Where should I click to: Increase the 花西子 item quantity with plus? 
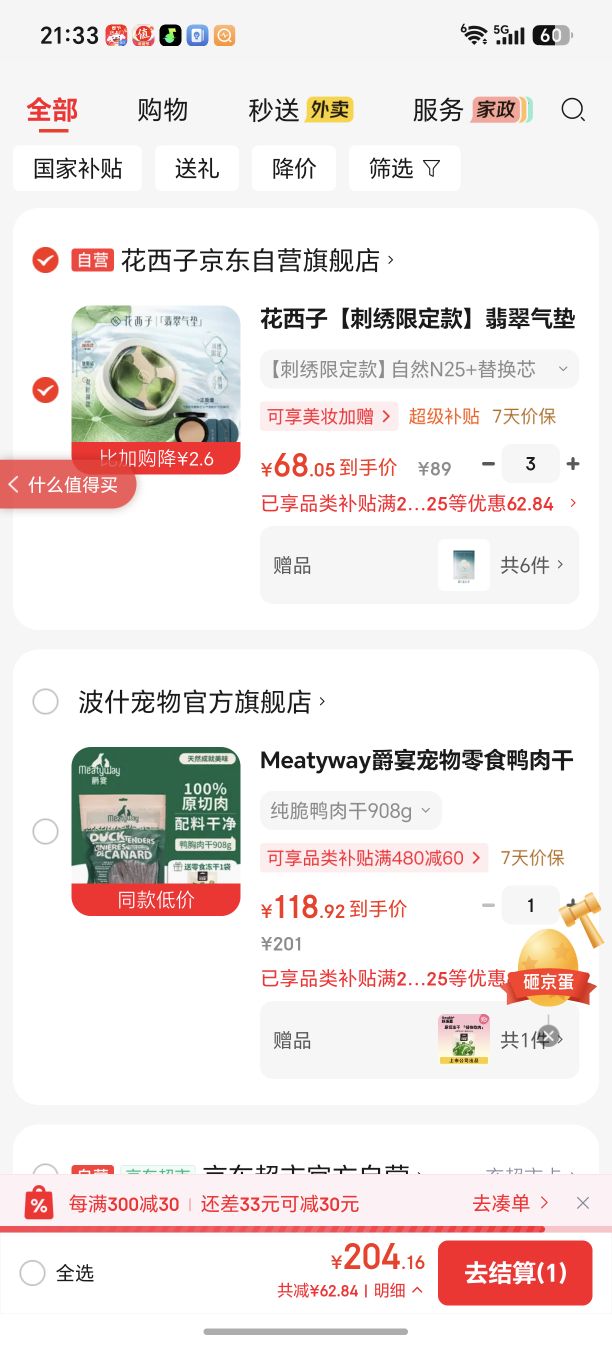click(x=573, y=464)
